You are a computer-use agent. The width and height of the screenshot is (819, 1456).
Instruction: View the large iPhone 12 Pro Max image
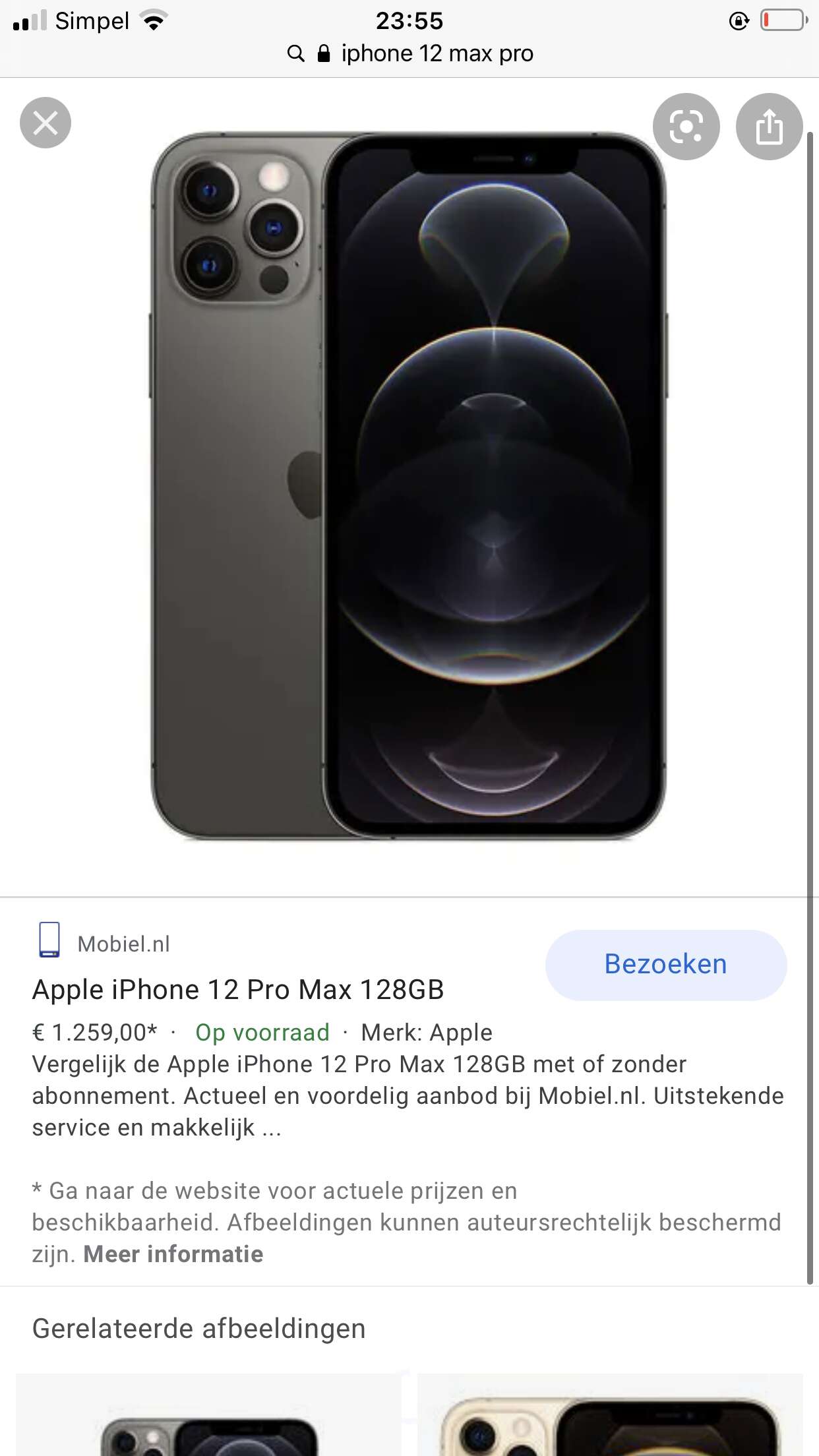(x=408, y=486)
